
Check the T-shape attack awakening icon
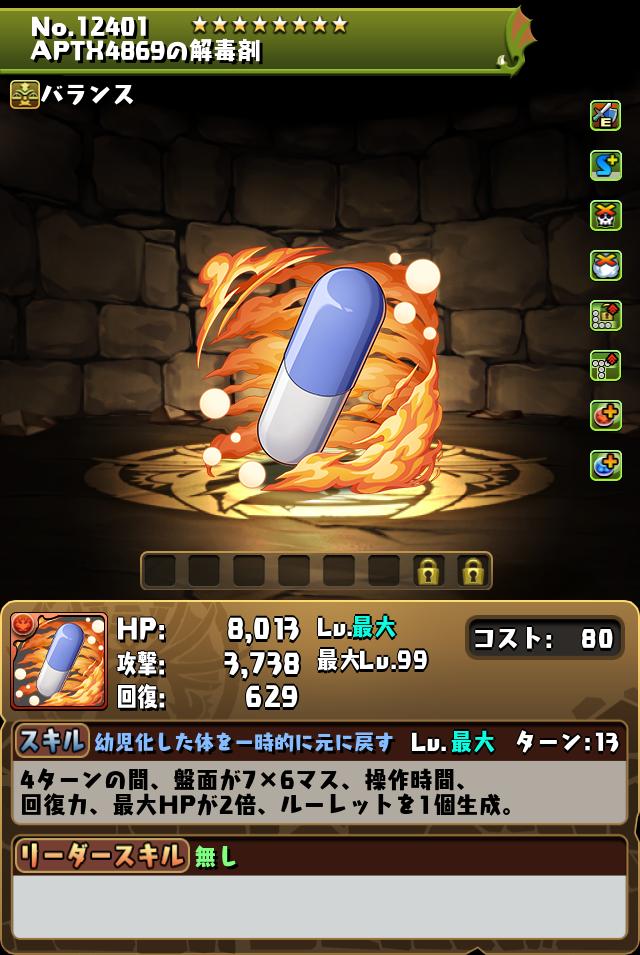[605, 366]
